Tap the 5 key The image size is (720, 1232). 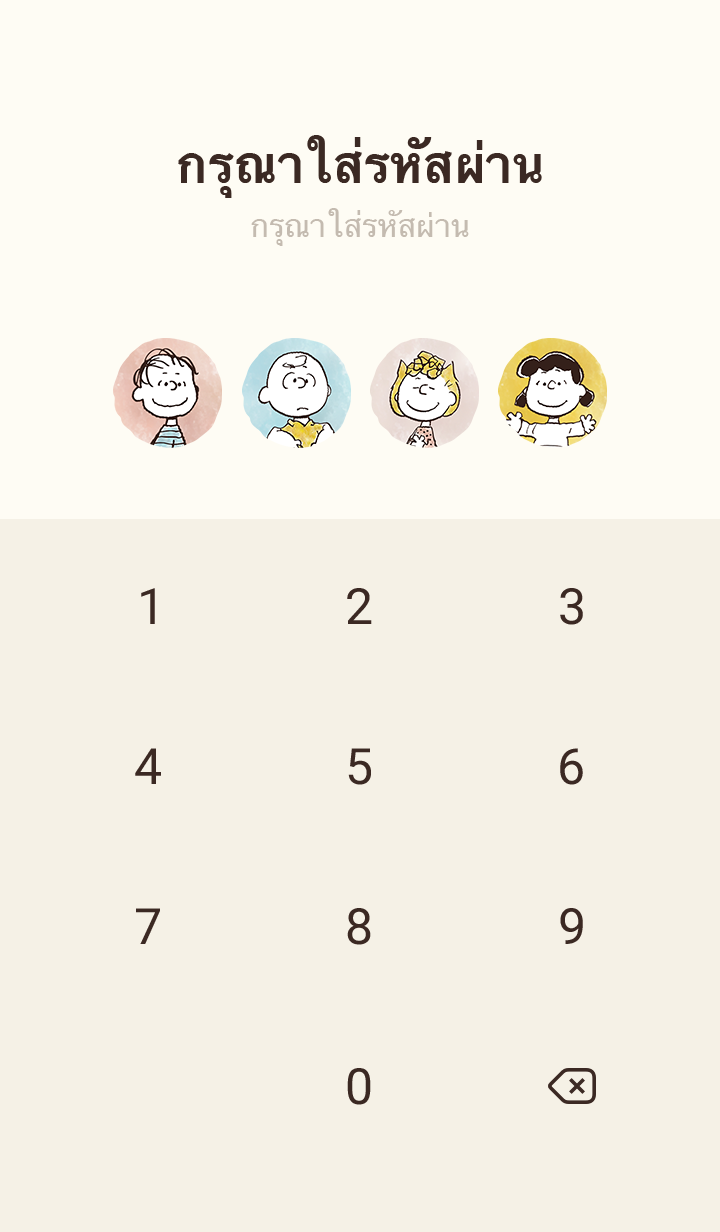click(359, 767)
